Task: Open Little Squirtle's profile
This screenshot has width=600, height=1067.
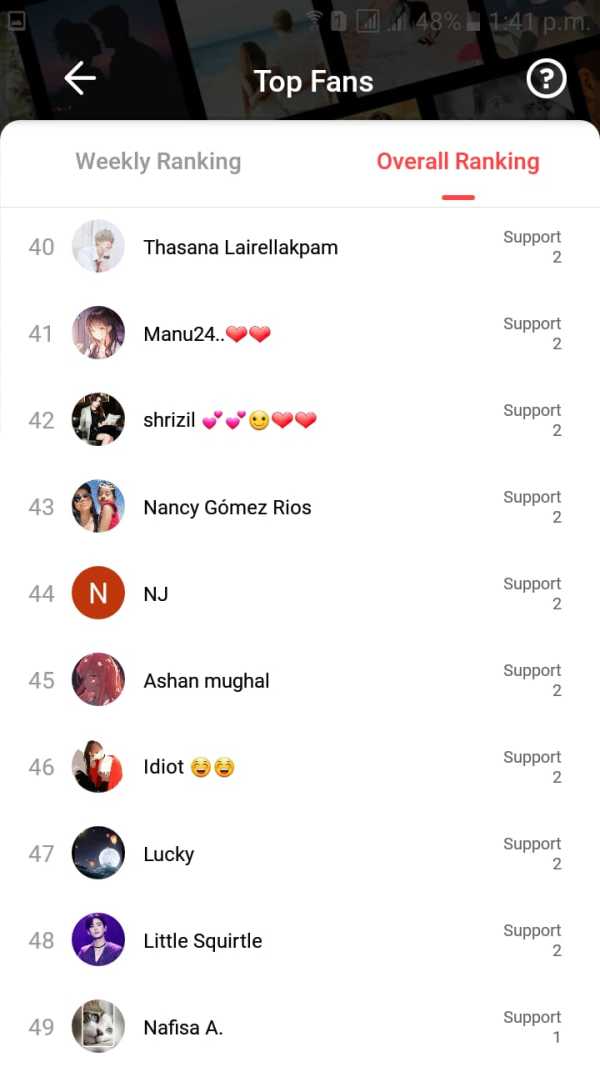Action: [x=202, y=941]
